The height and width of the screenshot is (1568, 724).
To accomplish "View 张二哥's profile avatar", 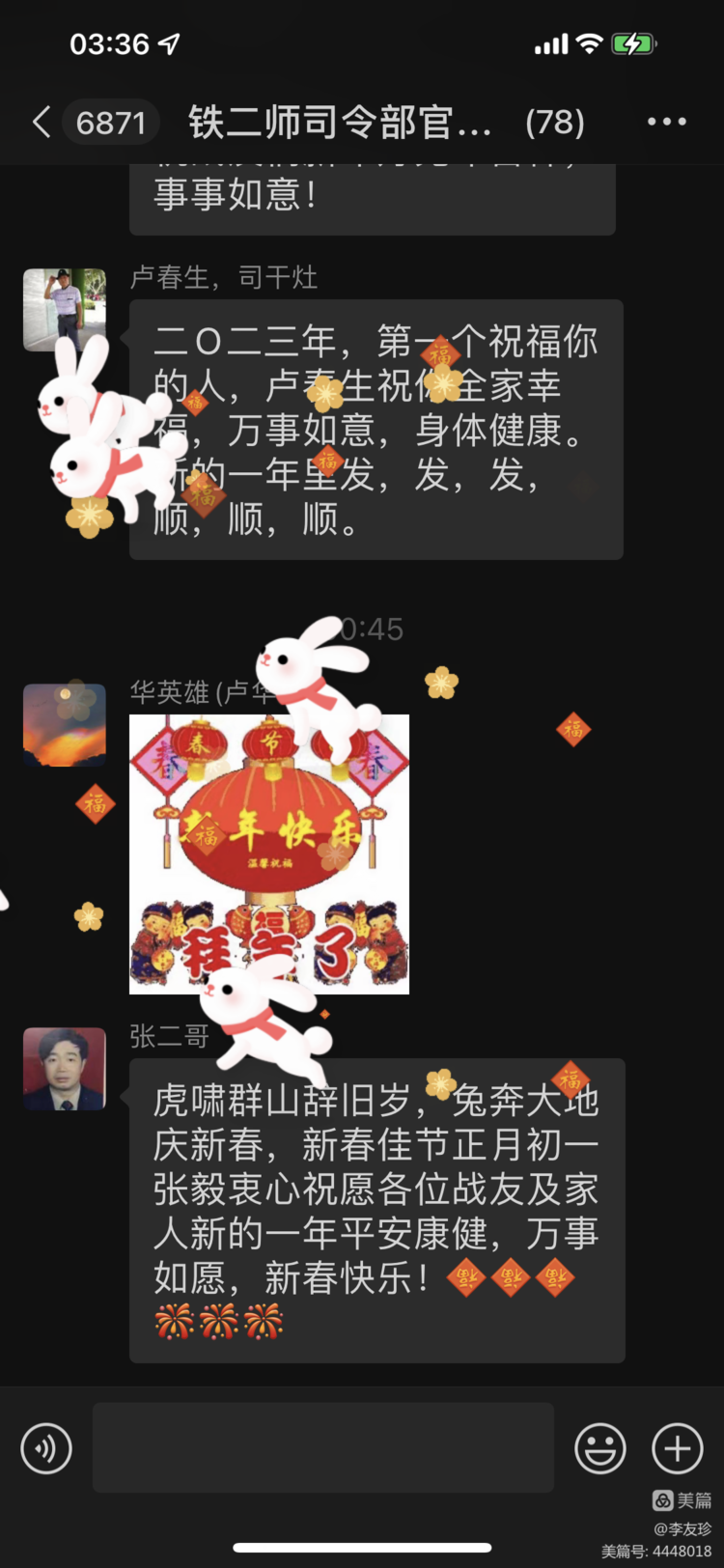I will point(65,1069).
